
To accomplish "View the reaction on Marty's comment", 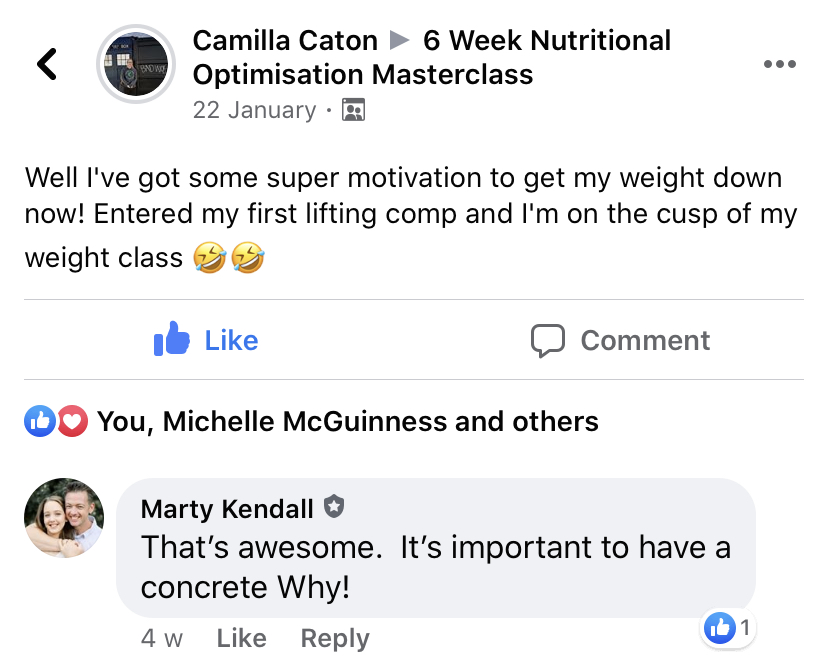I will [728, 628].
